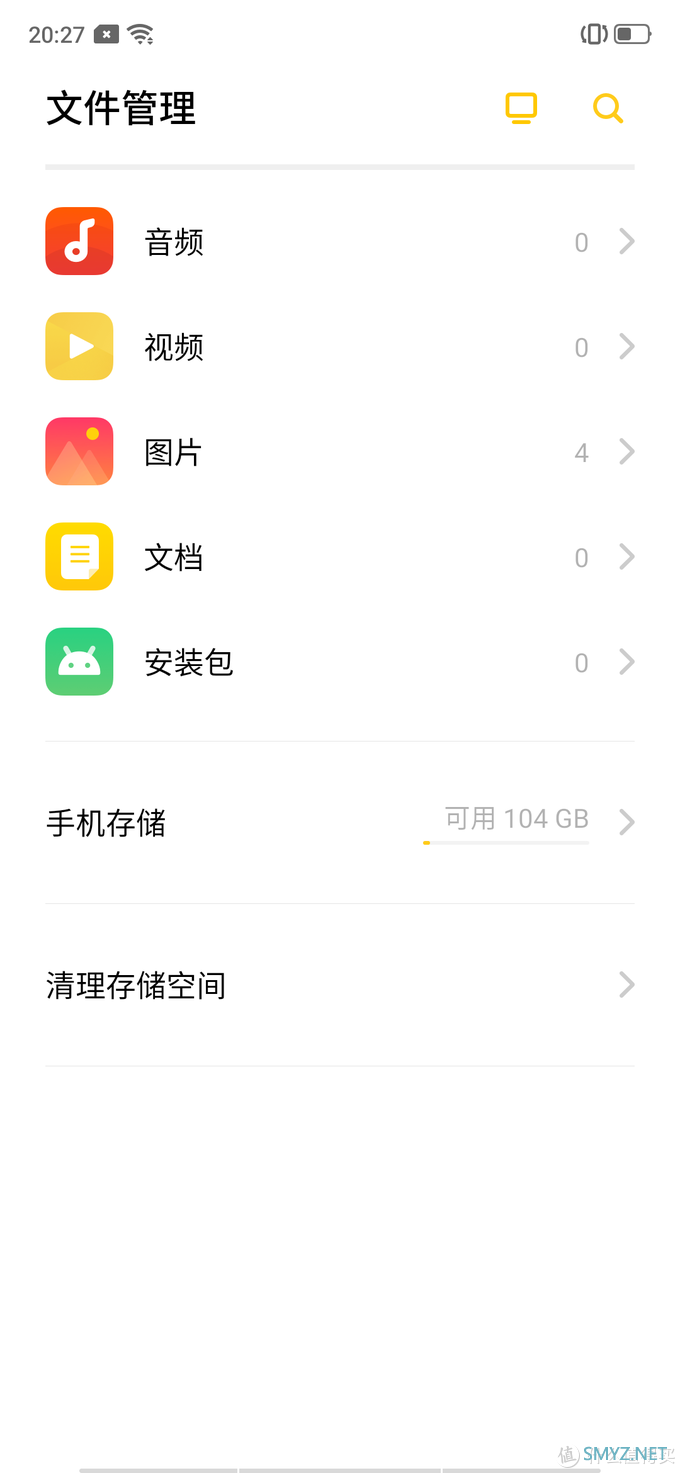This screenshot has width=680, height=1473.
Task: Tap the yellow computer screen icon
Action: pyautogui.click(x=521, y=108)
